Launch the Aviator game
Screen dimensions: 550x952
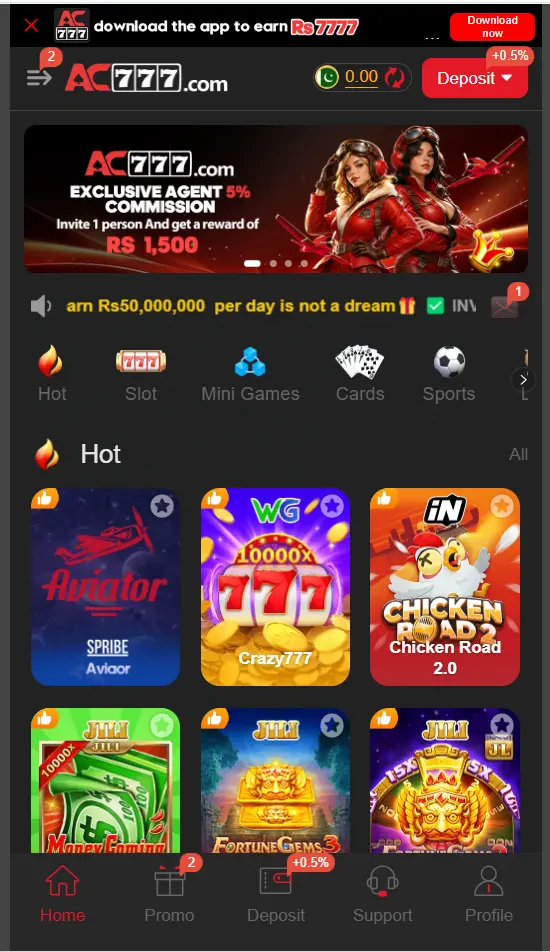coord(106,587)
